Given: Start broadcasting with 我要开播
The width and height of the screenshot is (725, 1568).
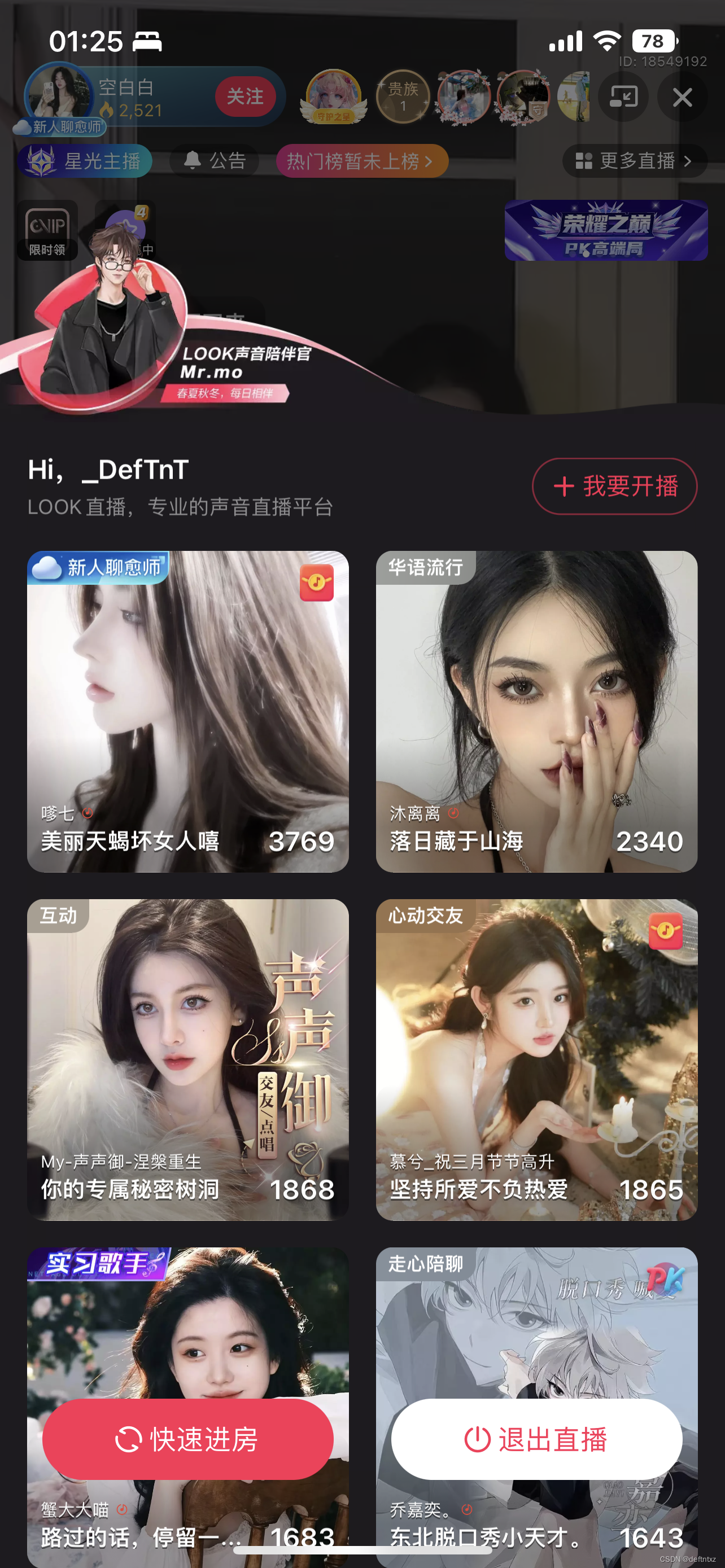Looking at the screenshot, I should click(614, 486).
